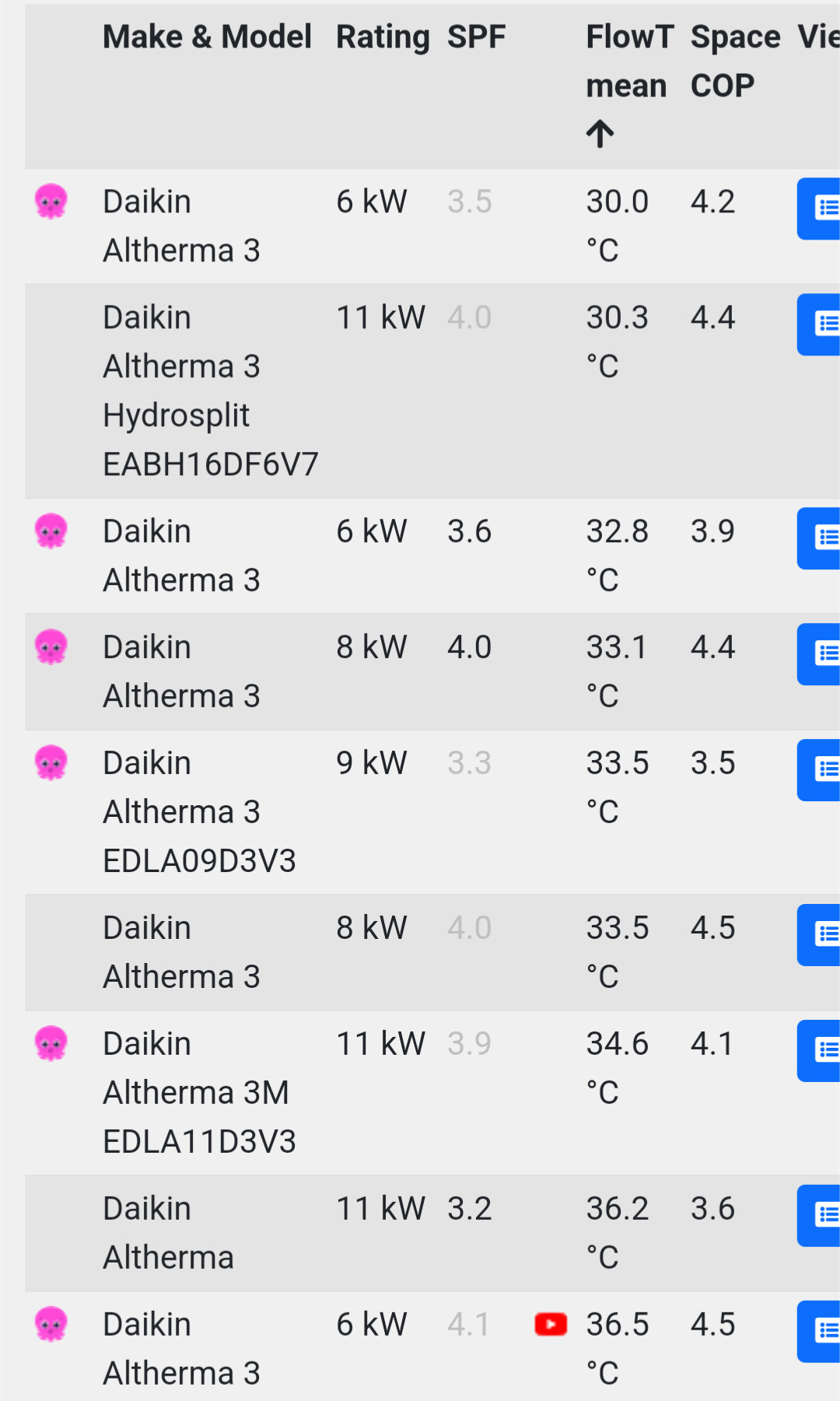Open view button for Hydrosplit EABH16DF6V7 row

click(x=819, y=324)
